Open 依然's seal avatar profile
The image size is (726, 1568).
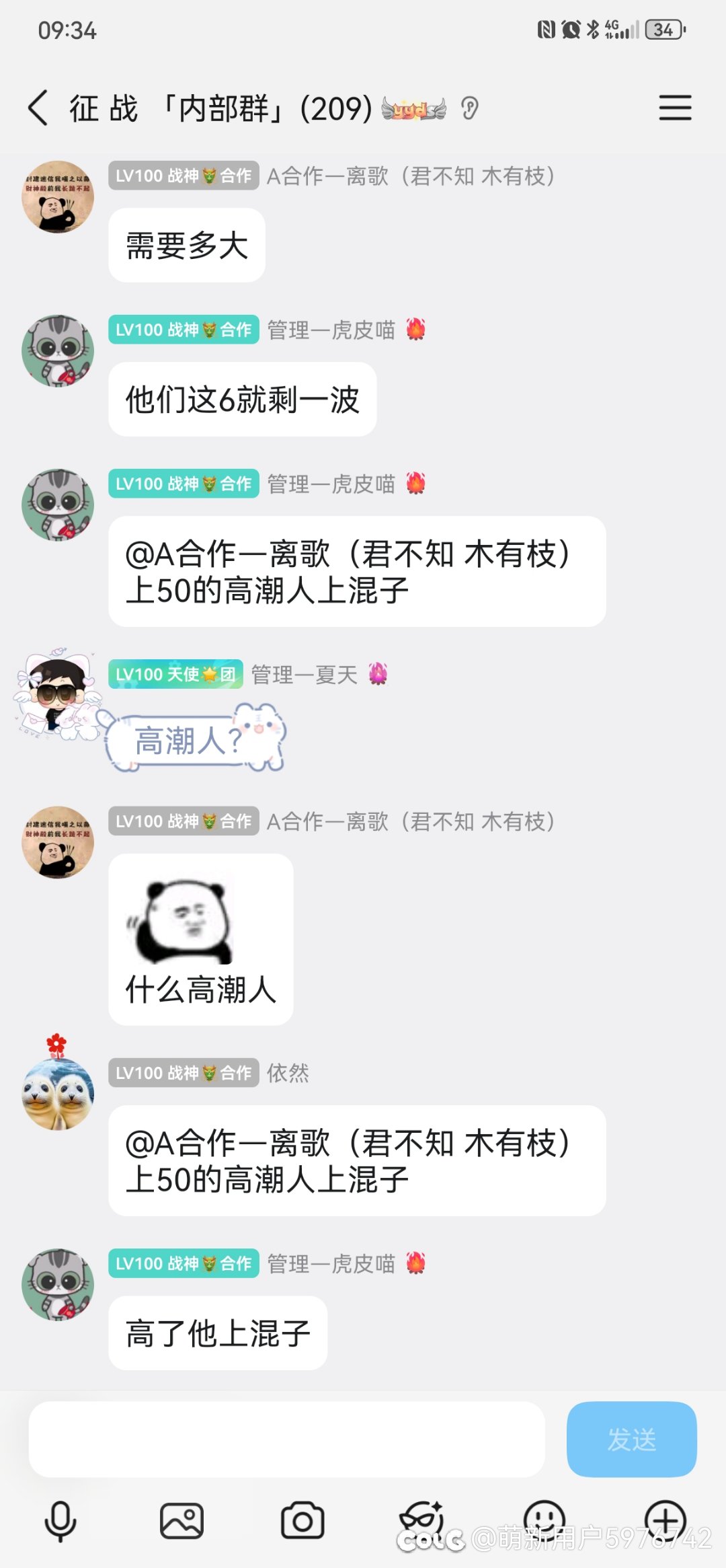(x=58, y=1093)
